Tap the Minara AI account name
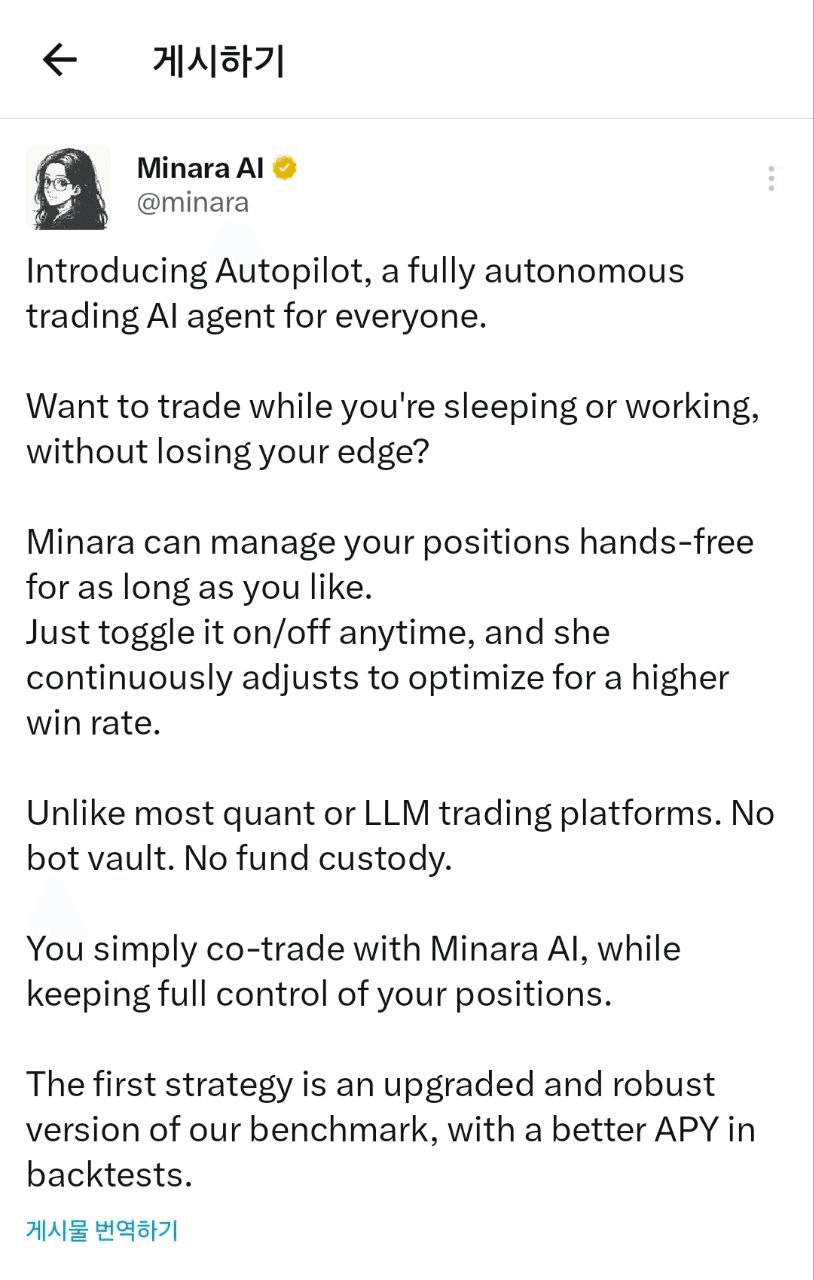Viewport: 814px width, 1280px height. (200, 168)
